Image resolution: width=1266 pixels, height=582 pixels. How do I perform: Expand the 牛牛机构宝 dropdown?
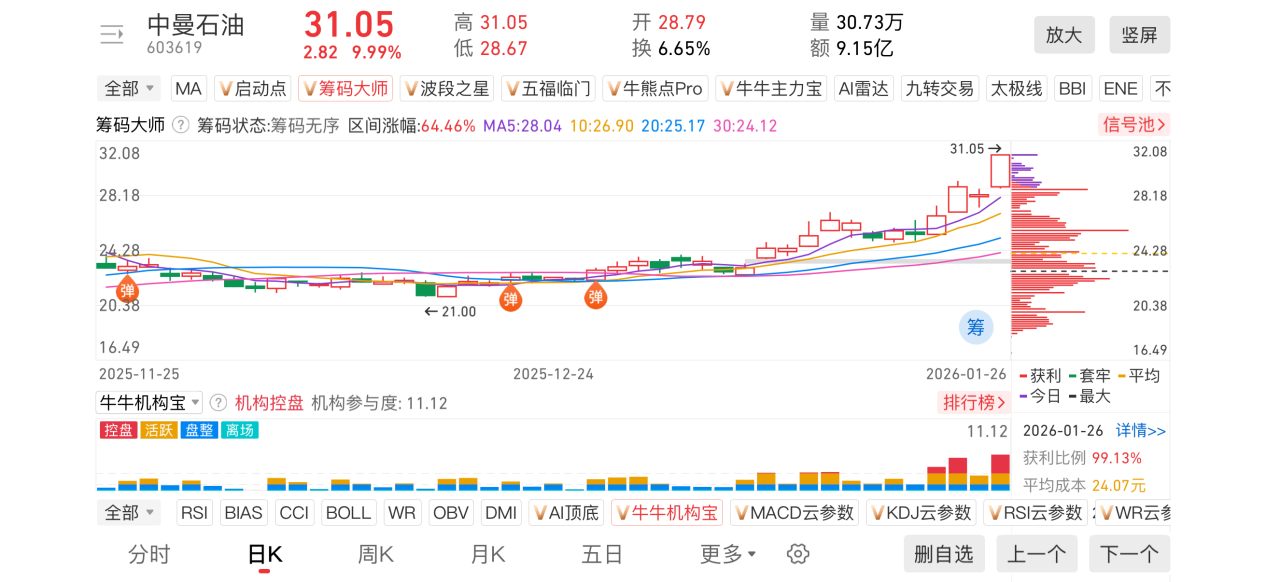click(149, 403)
